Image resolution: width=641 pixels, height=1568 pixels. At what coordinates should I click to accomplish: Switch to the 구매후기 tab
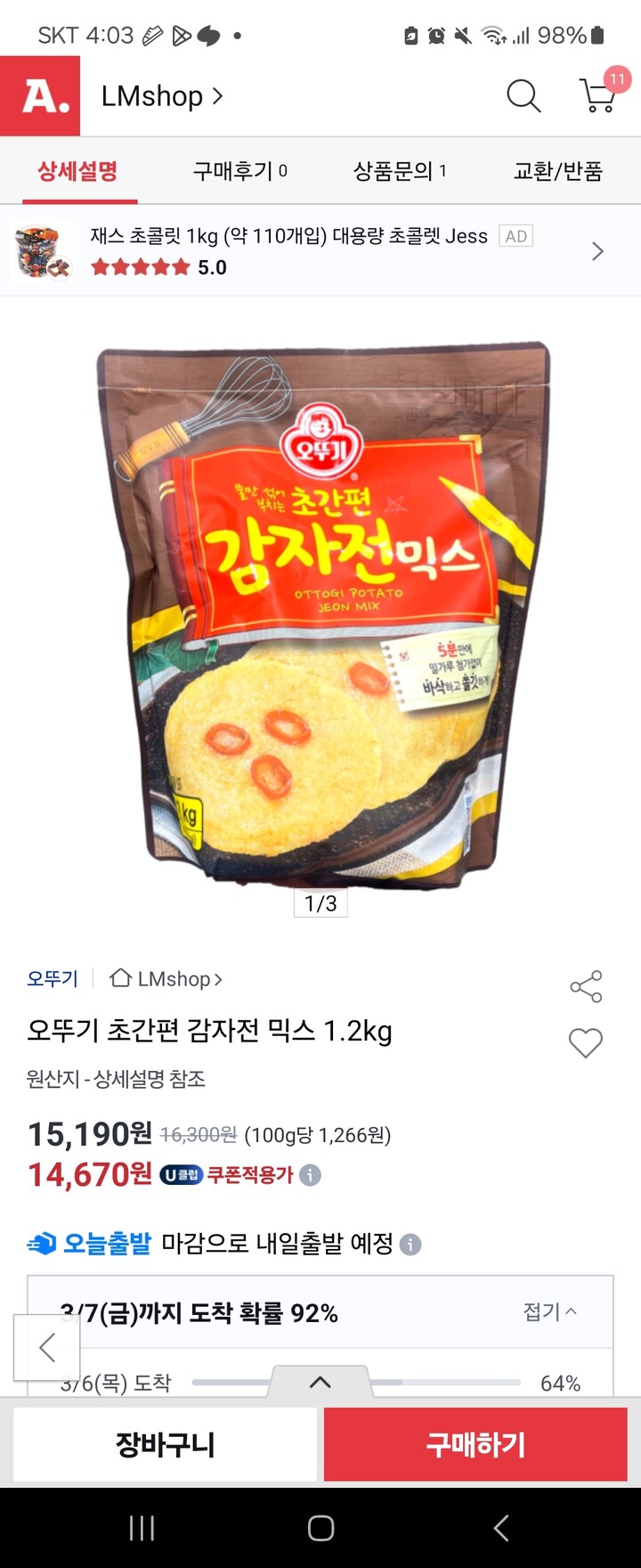click(237, 172)
